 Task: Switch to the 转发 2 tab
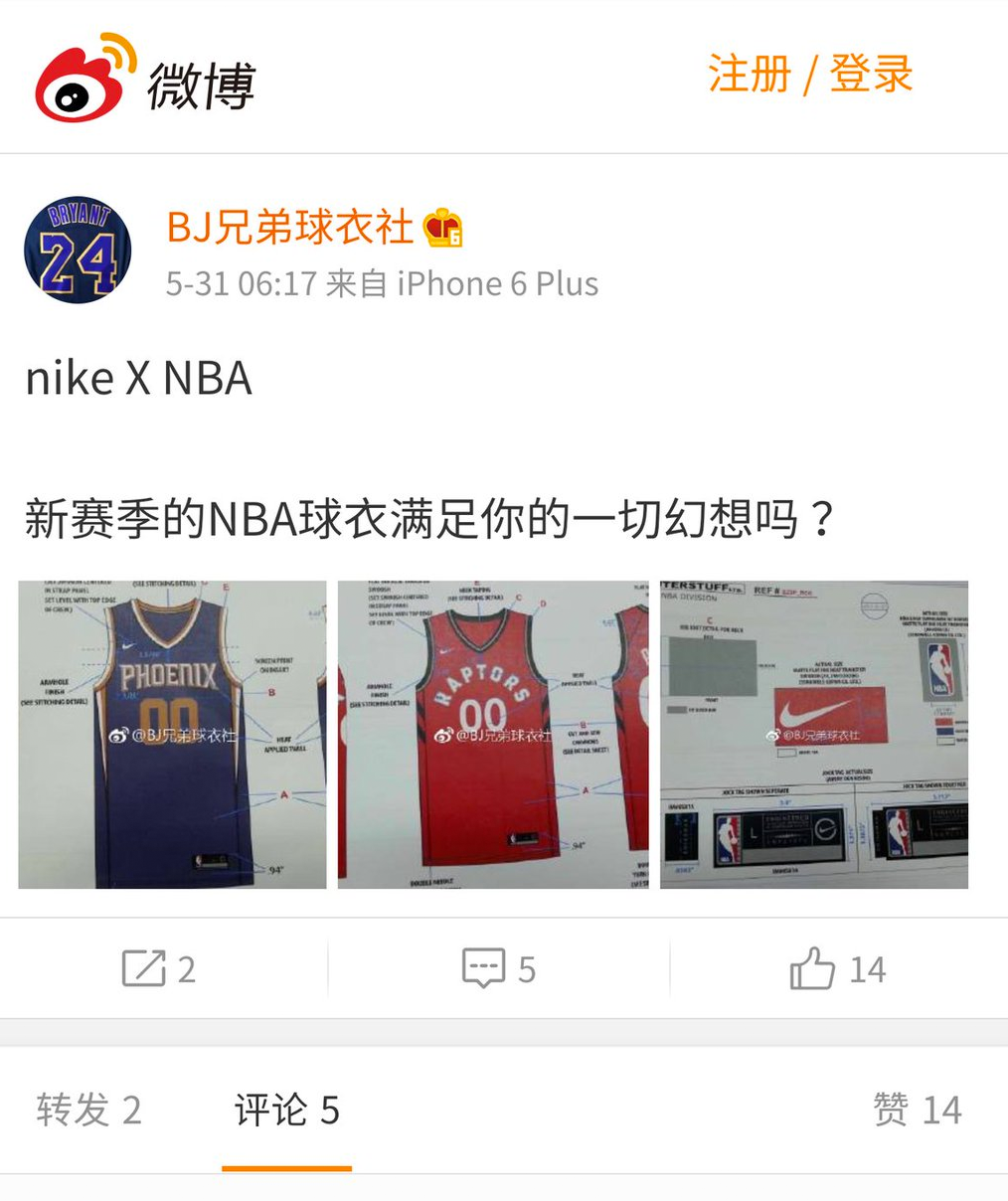pos(89,1111)
